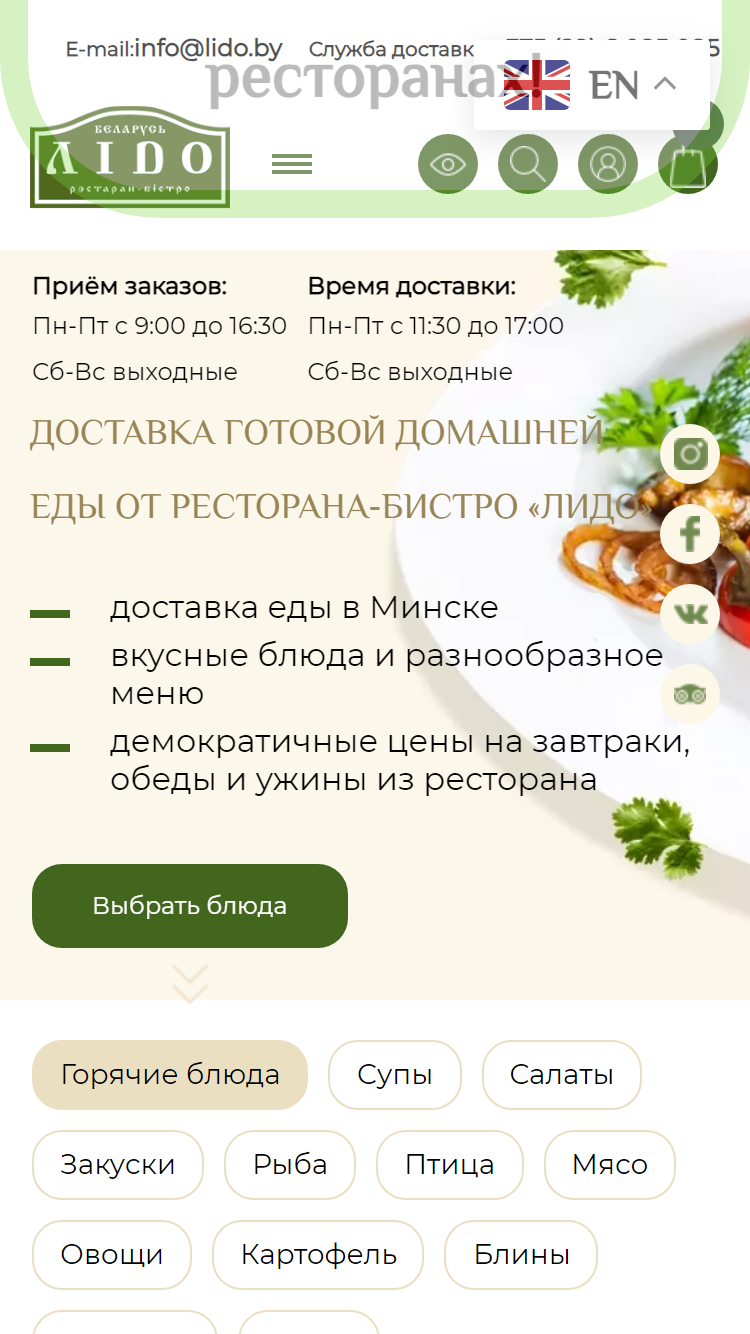Open the hamburger menu
Viewport: 750px width, 1334px height.
[x=292, y=164]
